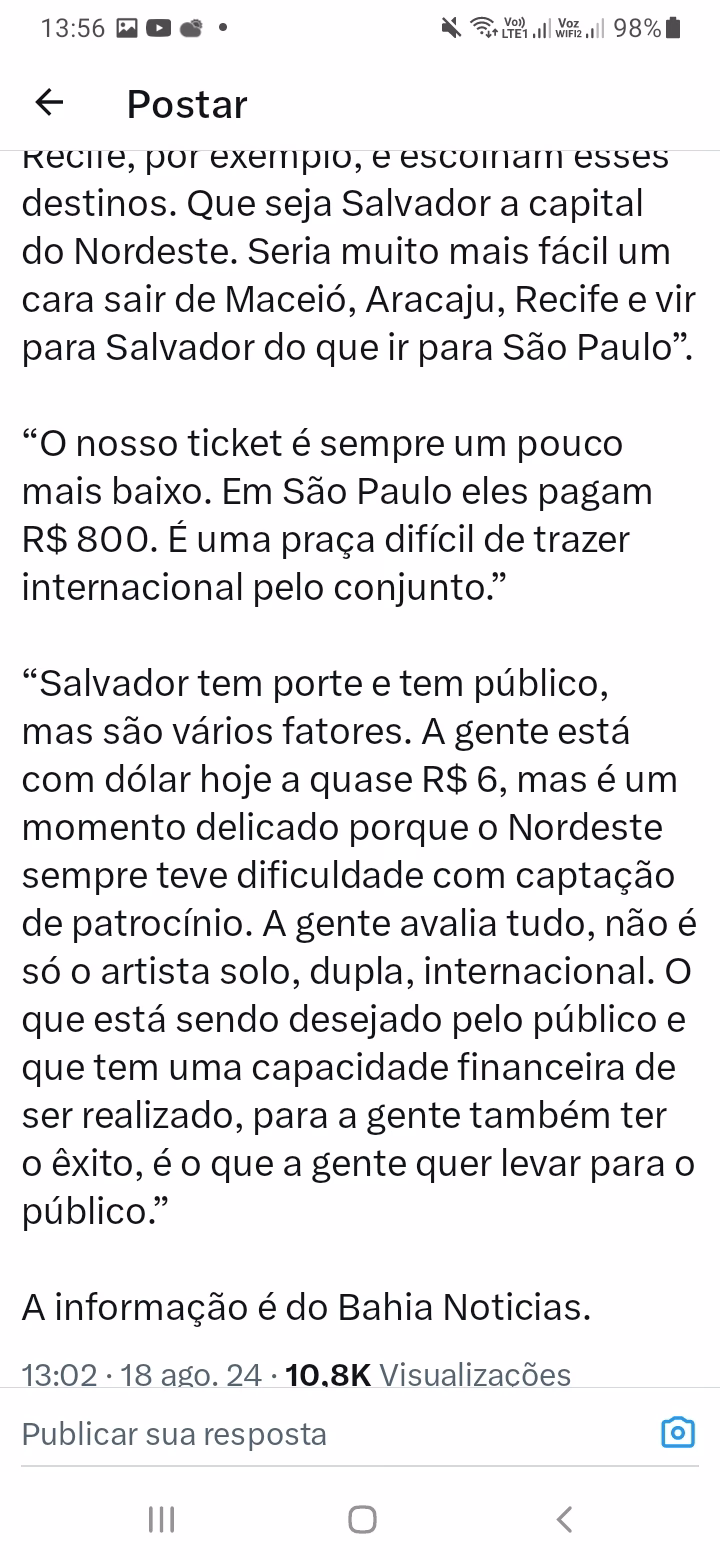Image resolution: width=720 pixels, height=1560 pixels.
Task: Go back using the top-left arrow
Action: (49, 103)
